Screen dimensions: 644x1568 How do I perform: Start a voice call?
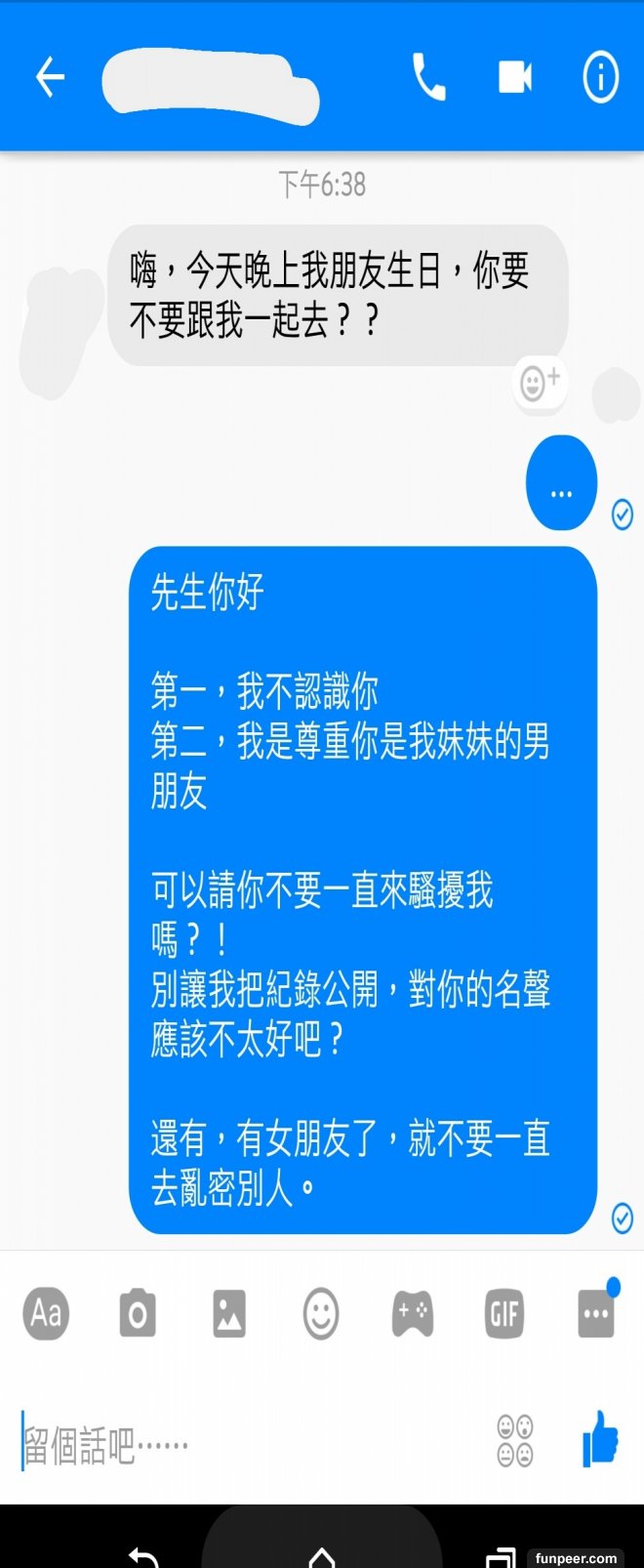428,77
